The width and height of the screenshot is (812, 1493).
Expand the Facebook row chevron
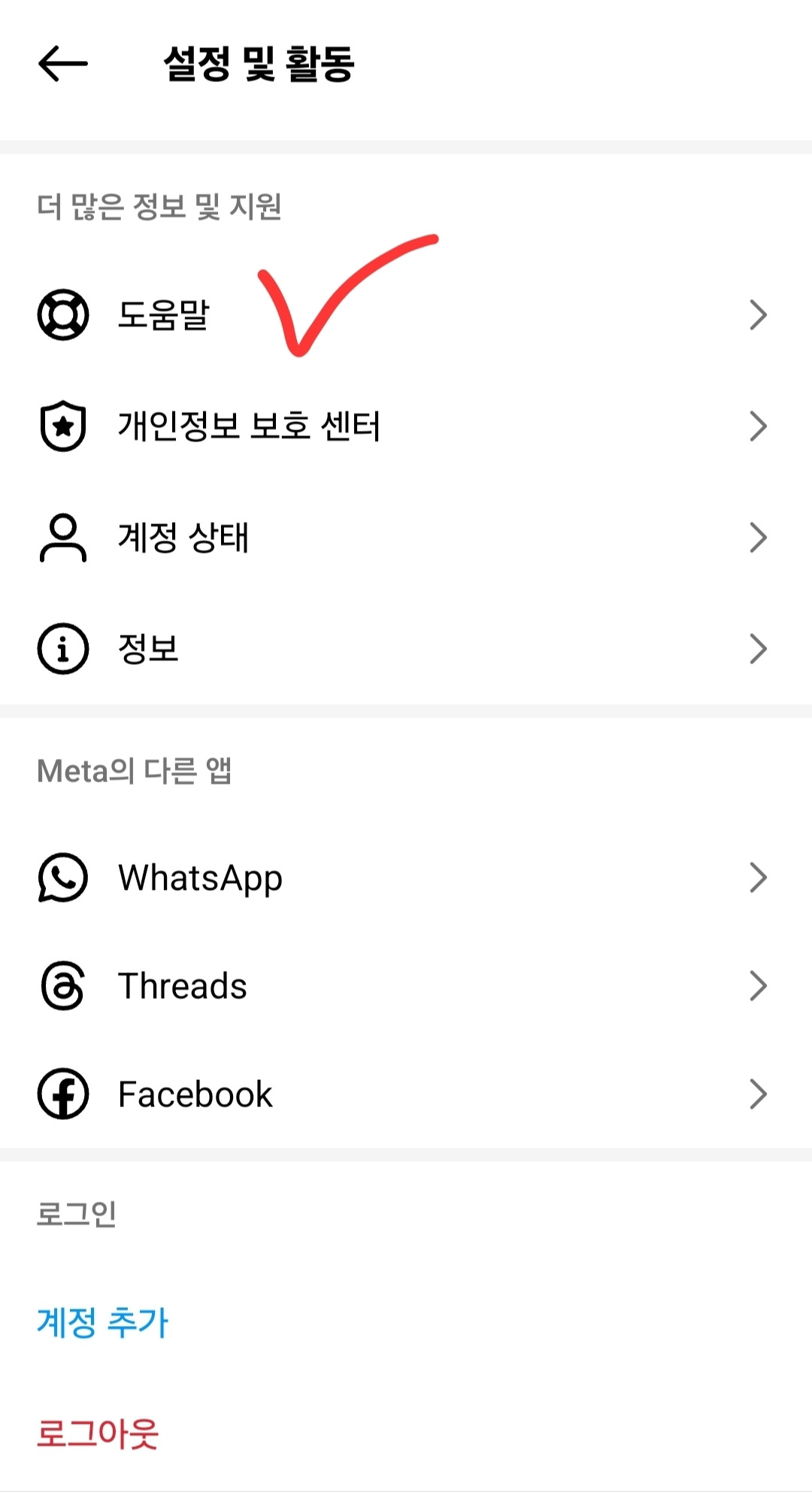[x=757, y=1094]
